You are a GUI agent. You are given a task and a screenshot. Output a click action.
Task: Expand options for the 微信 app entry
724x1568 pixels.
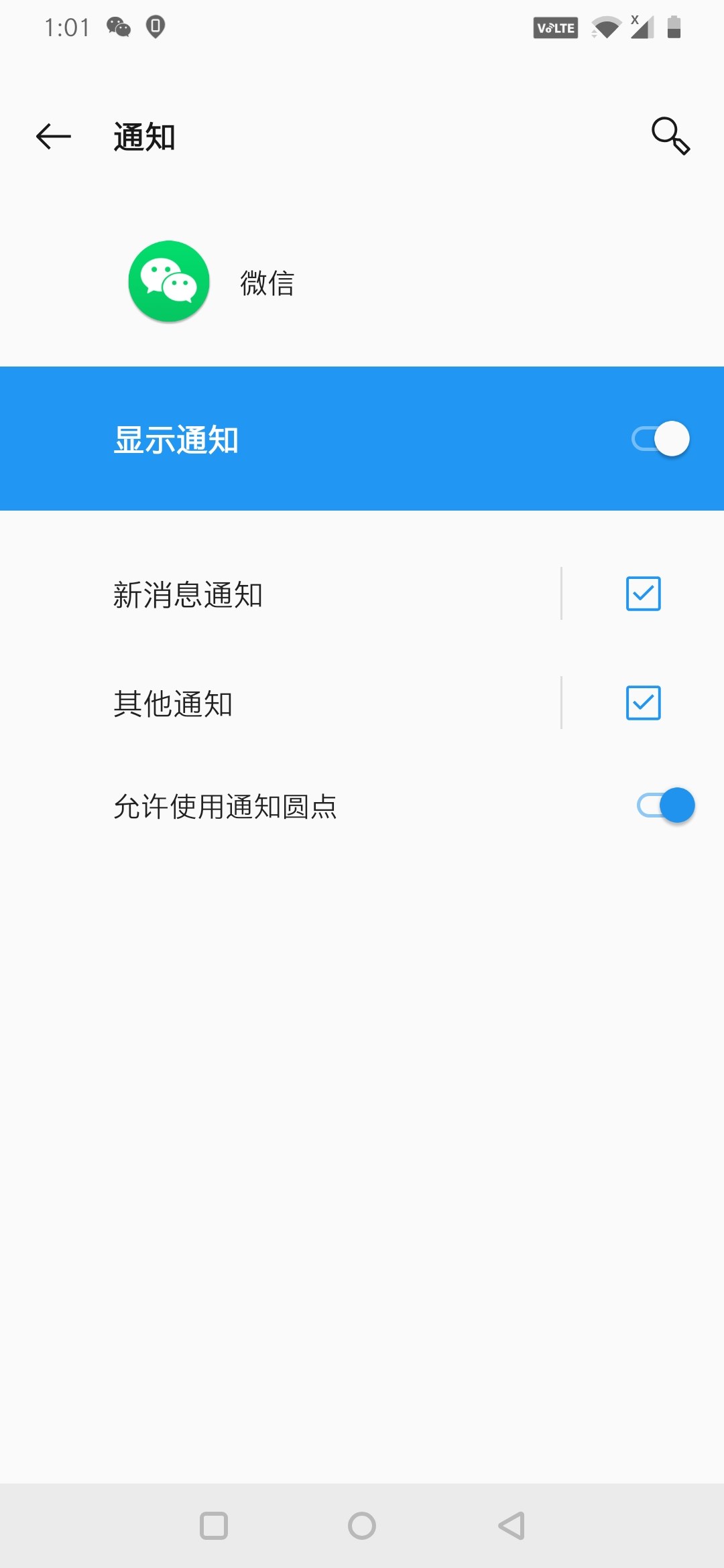coord(362,281)
